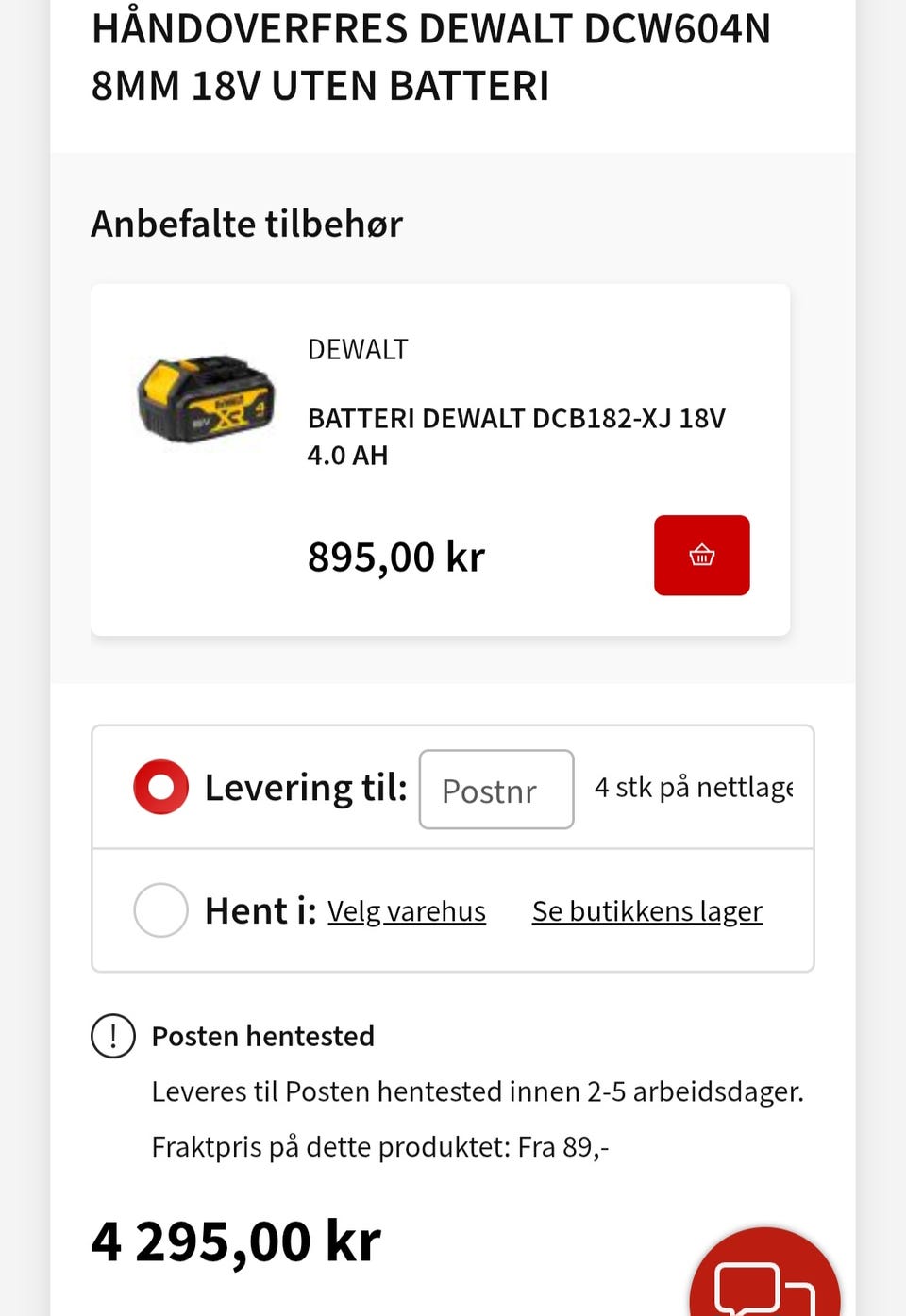Image resolution: width=906 pixels, height=1316 pixels.
Task: Open the BATTERI DEWALT DCB182-XJ product page
Action: (515, 436)
